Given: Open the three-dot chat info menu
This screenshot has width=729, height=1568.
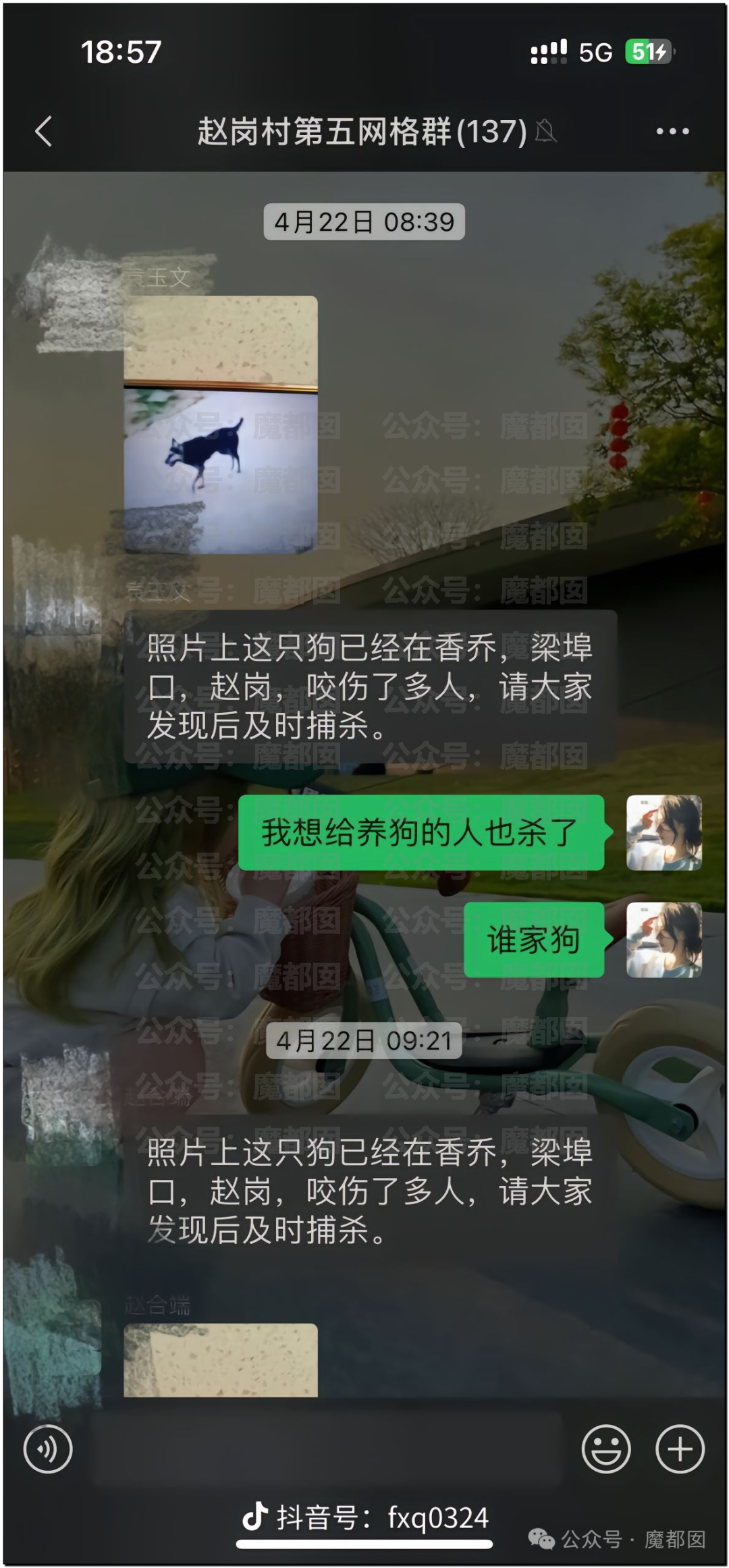Looking at the screenshot, I should [672, 131].
